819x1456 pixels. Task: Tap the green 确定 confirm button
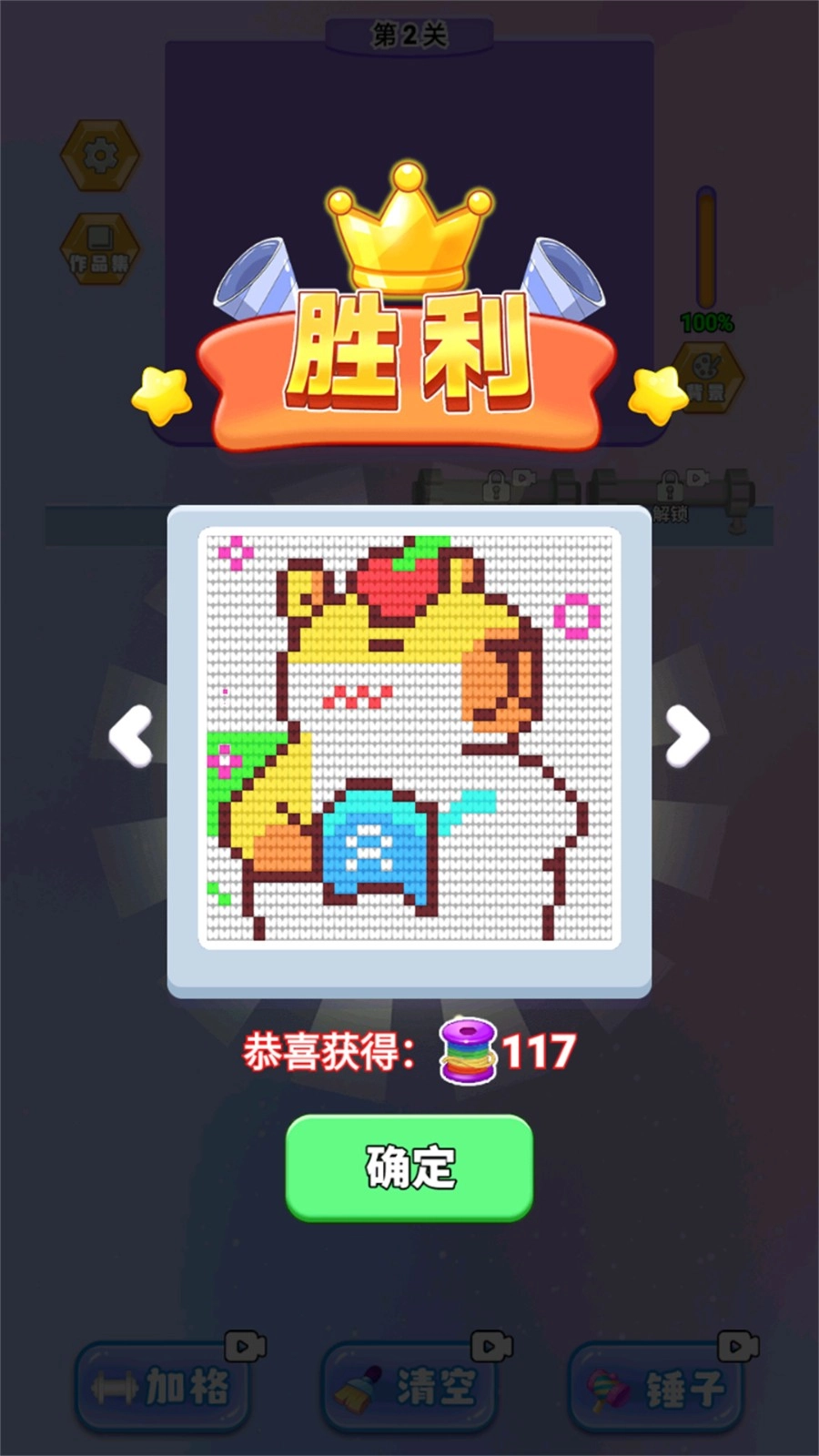pyautogui.click(x=409, y=1167)
